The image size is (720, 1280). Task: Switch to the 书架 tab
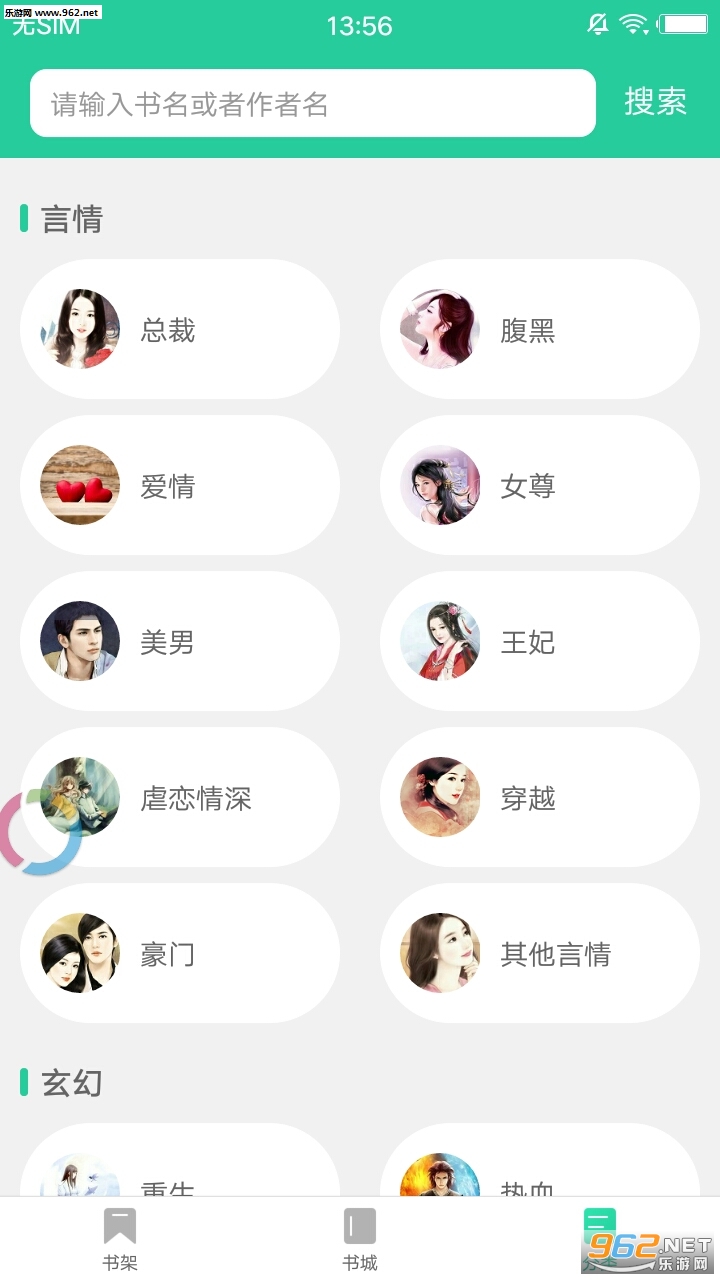click(120, 1238)
